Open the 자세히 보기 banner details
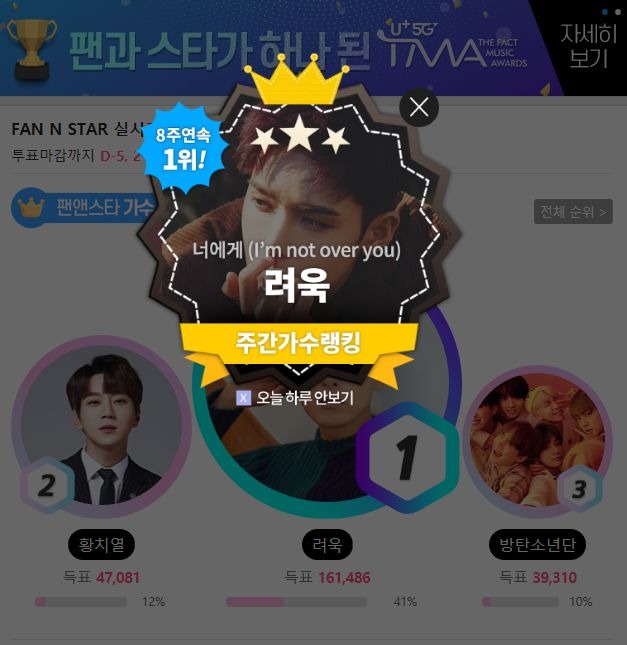The width and height of the screenshot is (627, 645). tap(588, 46)
